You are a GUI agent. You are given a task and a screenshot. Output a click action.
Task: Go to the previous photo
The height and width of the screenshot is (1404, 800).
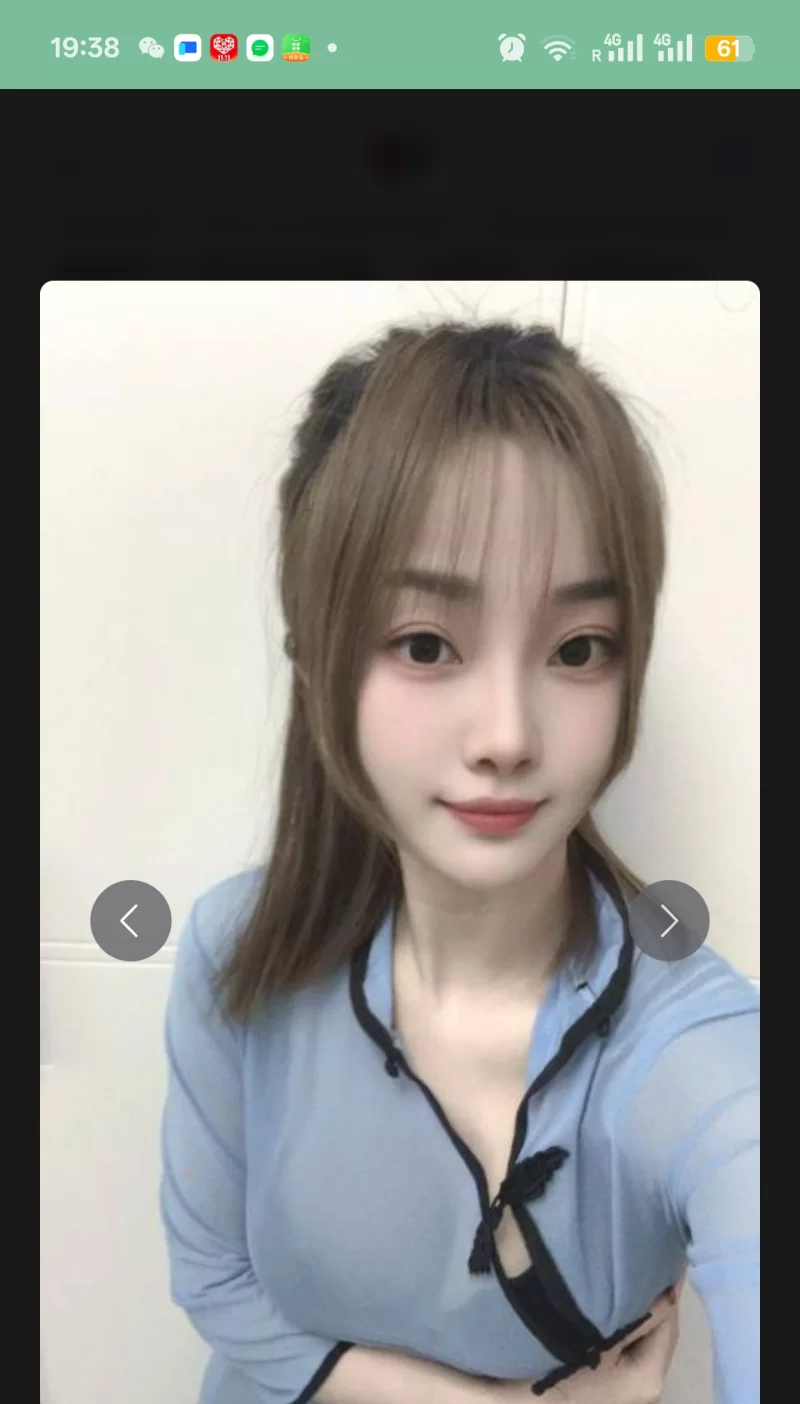[x=131, y=920]
